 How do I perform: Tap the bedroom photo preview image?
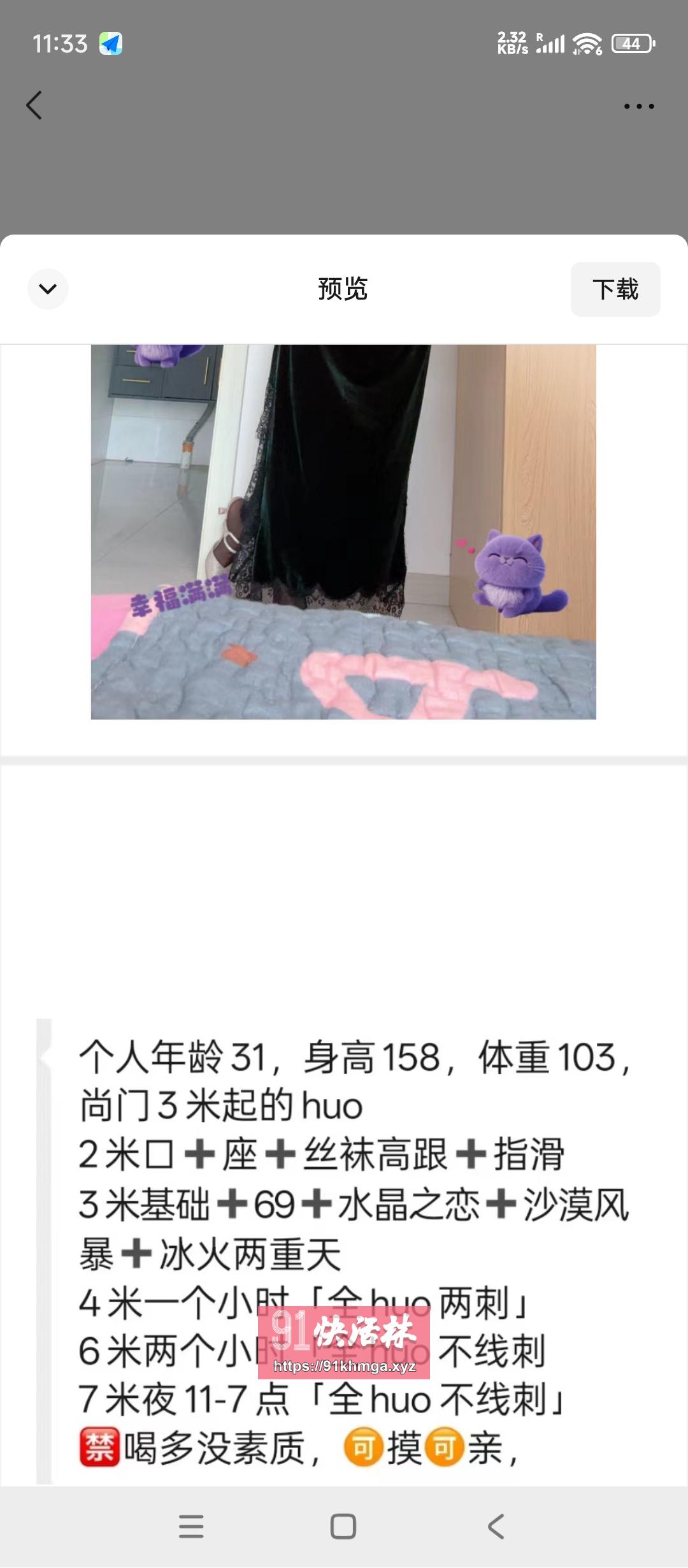pyautogui.click(x=344, y=532)
